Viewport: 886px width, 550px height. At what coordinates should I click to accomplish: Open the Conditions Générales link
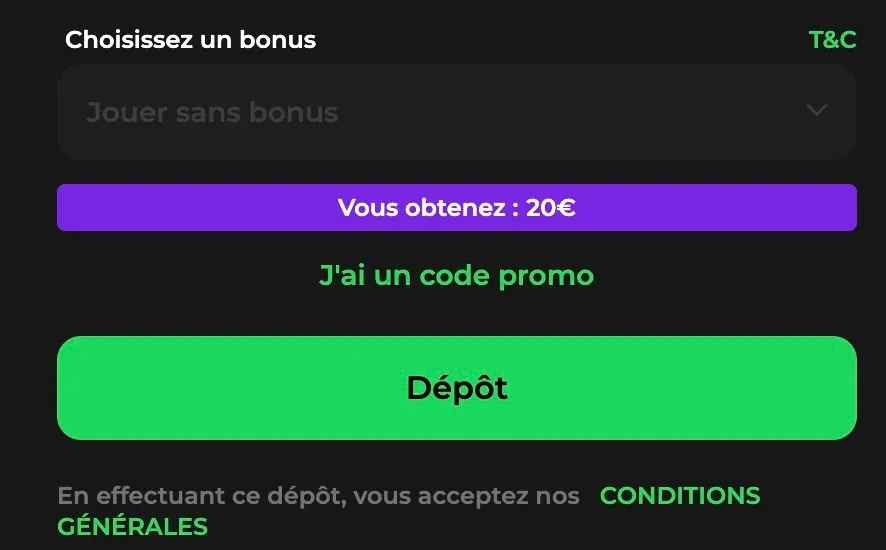click(x=679, y=496)
